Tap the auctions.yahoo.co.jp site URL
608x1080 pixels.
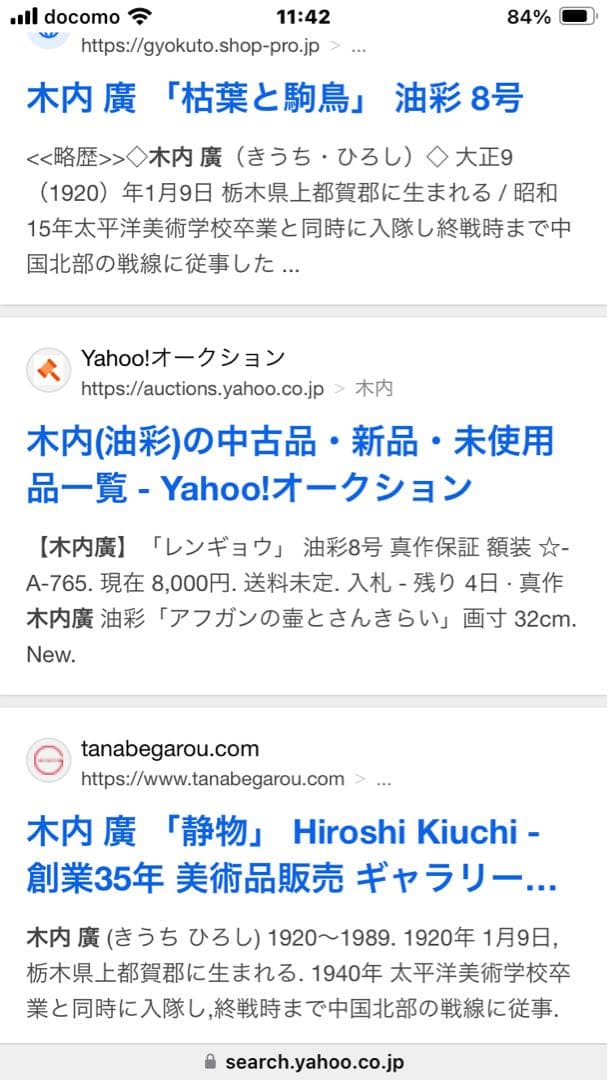pyautogui.click(x=202, y=389)
